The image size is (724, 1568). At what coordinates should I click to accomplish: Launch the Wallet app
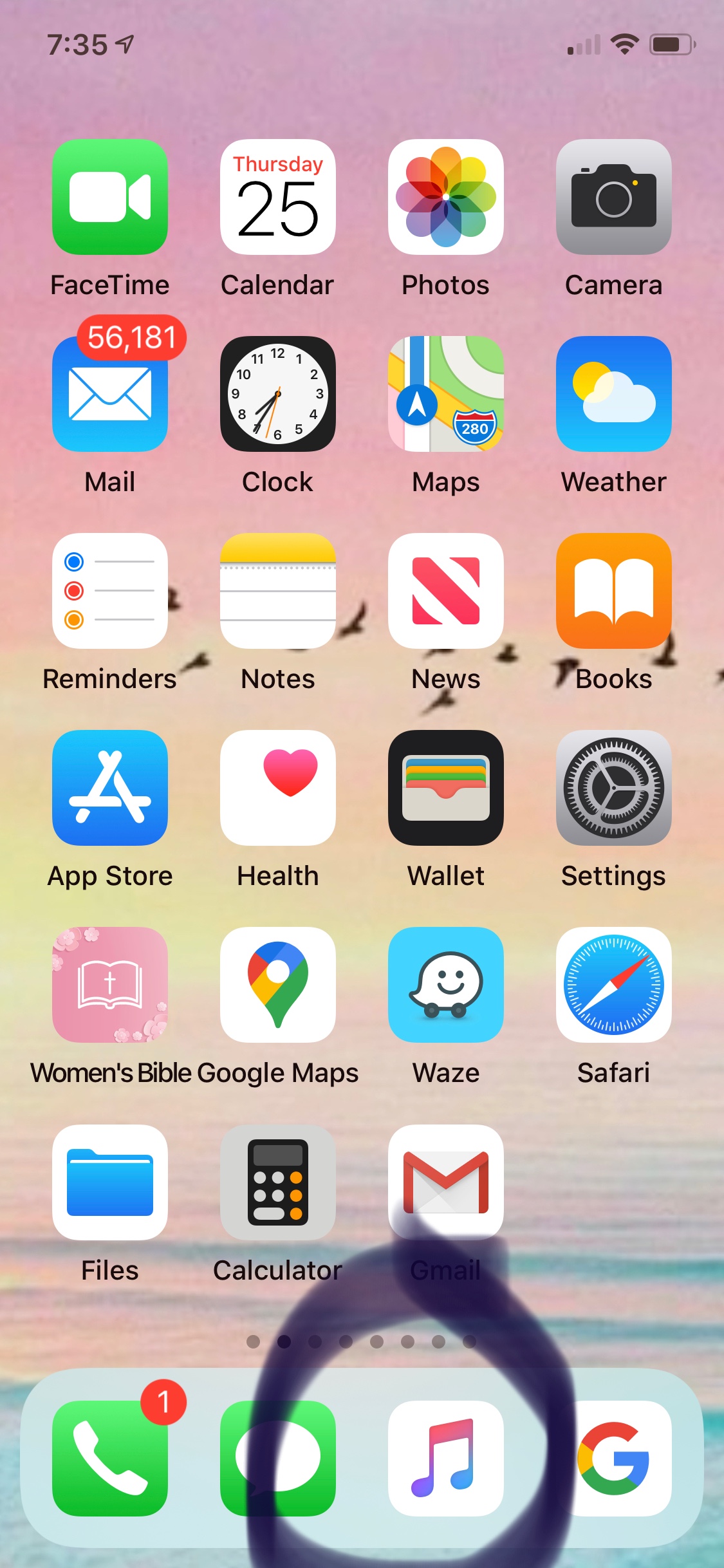[446, 788]
